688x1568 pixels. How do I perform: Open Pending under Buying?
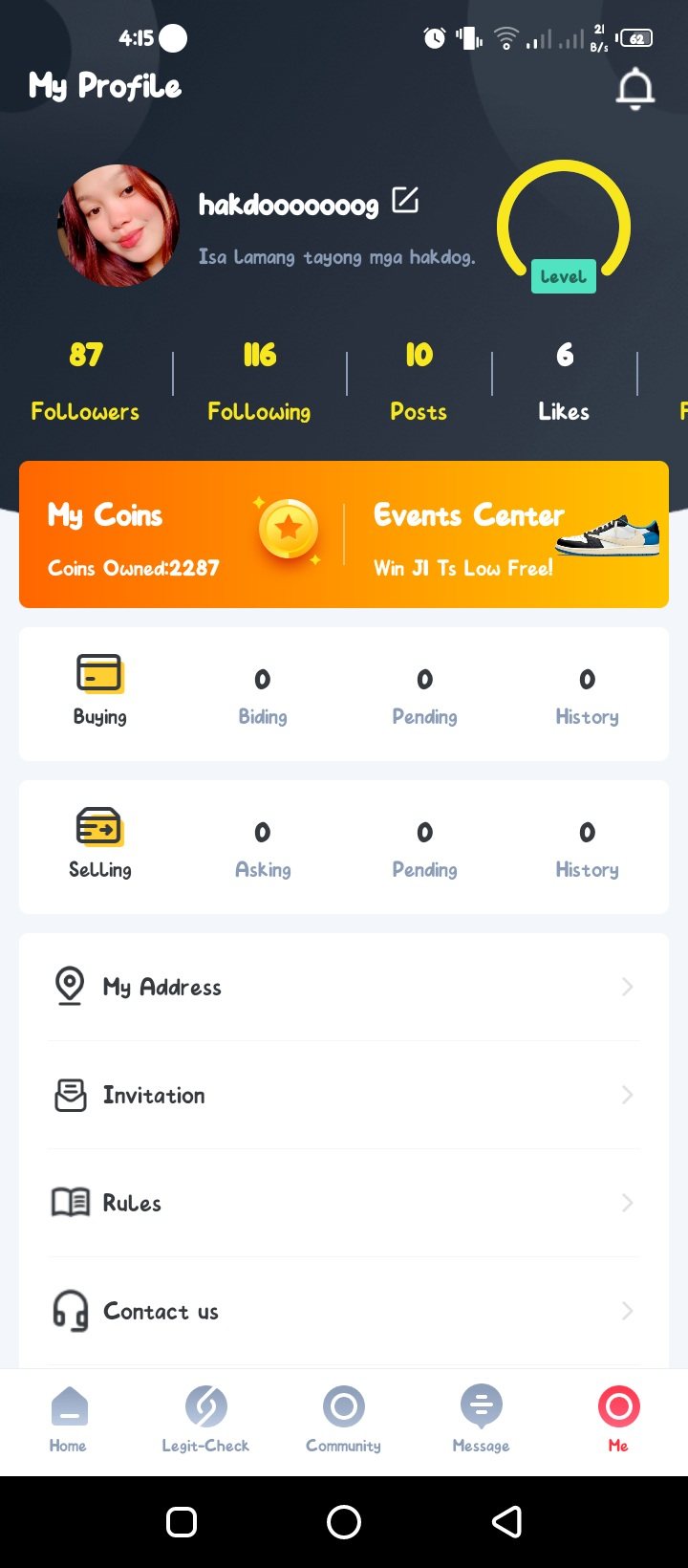424,696
